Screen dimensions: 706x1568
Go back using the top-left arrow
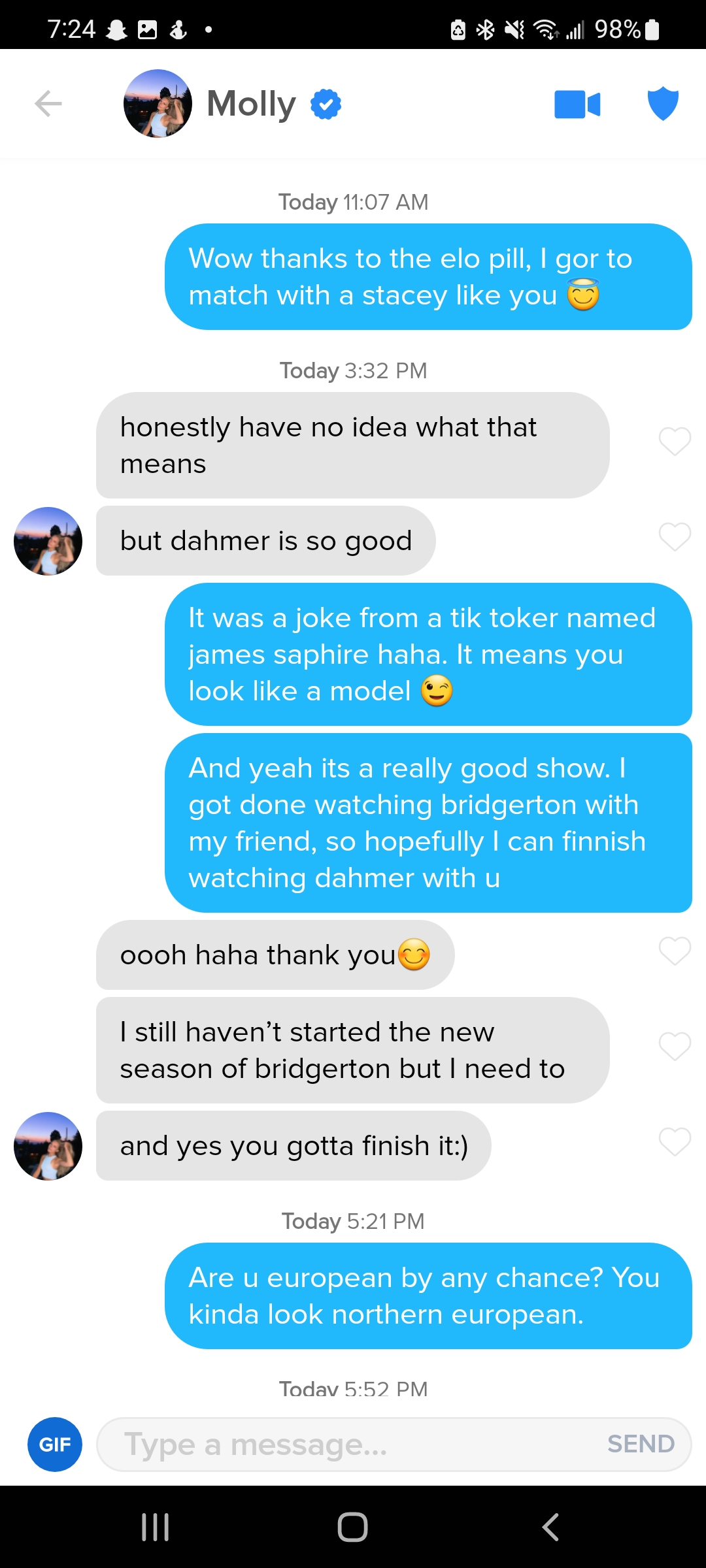48,104
